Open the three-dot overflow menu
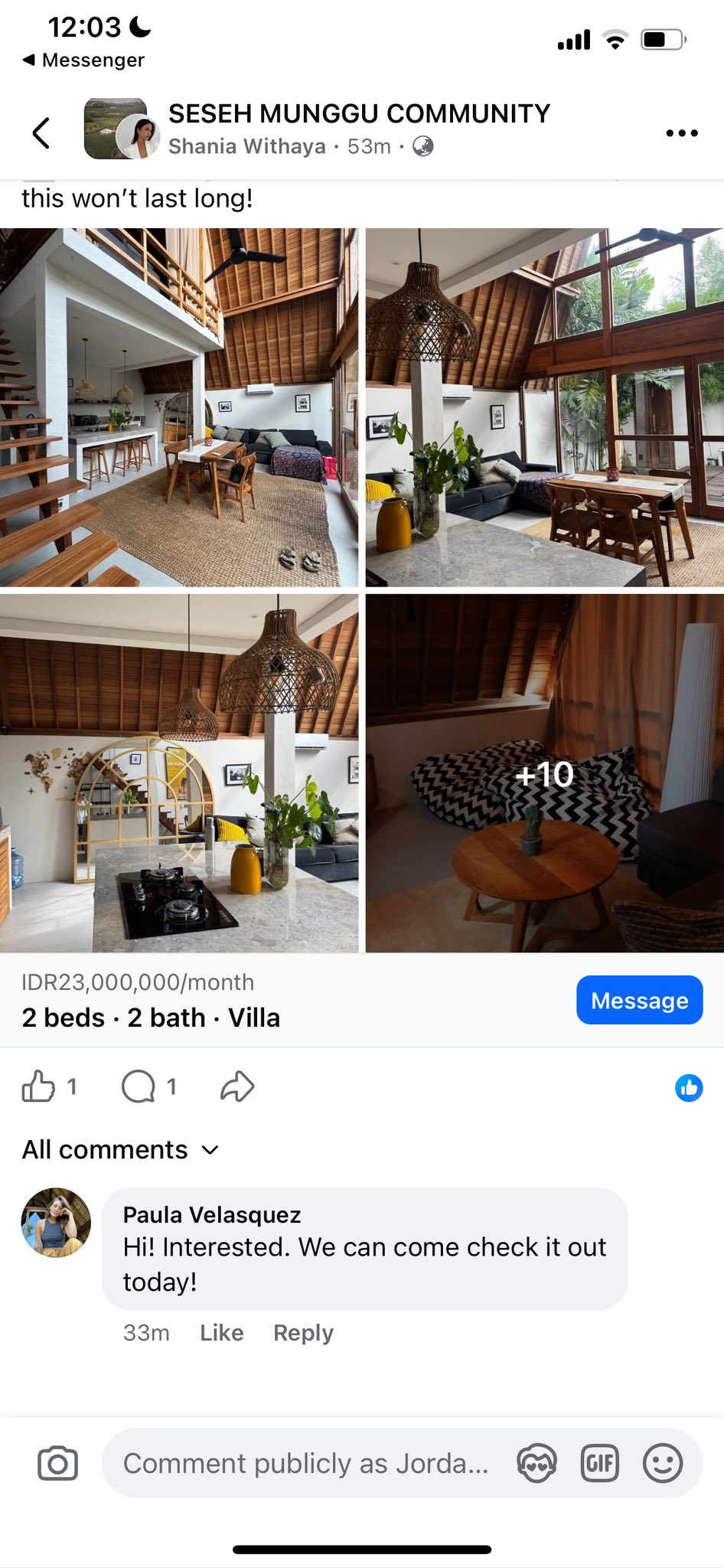 click(681, 133)
